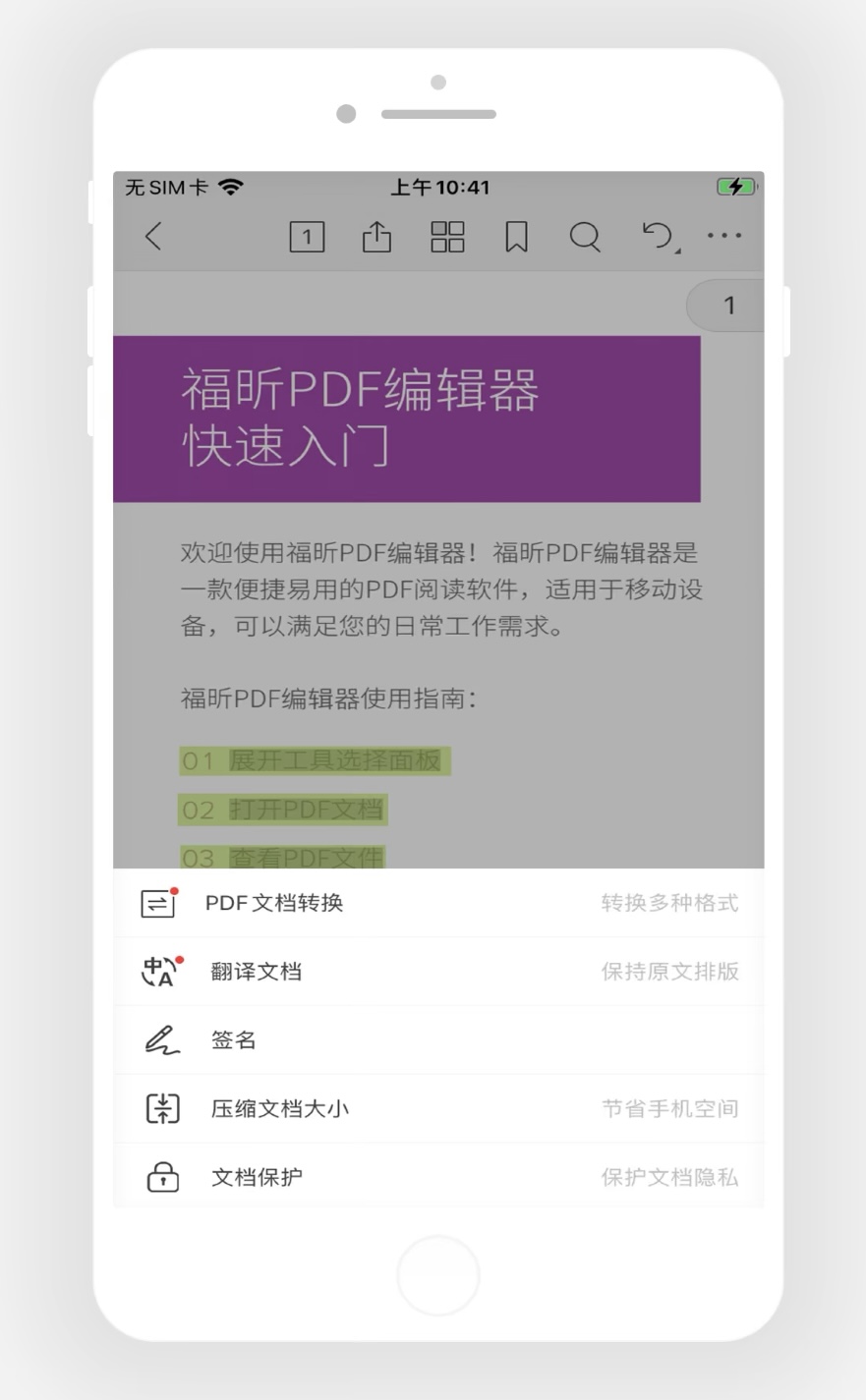The height and width of the screenshot is (1400, 866).
Task: Go back using the top-left arrow
Action: coord(153,237)
